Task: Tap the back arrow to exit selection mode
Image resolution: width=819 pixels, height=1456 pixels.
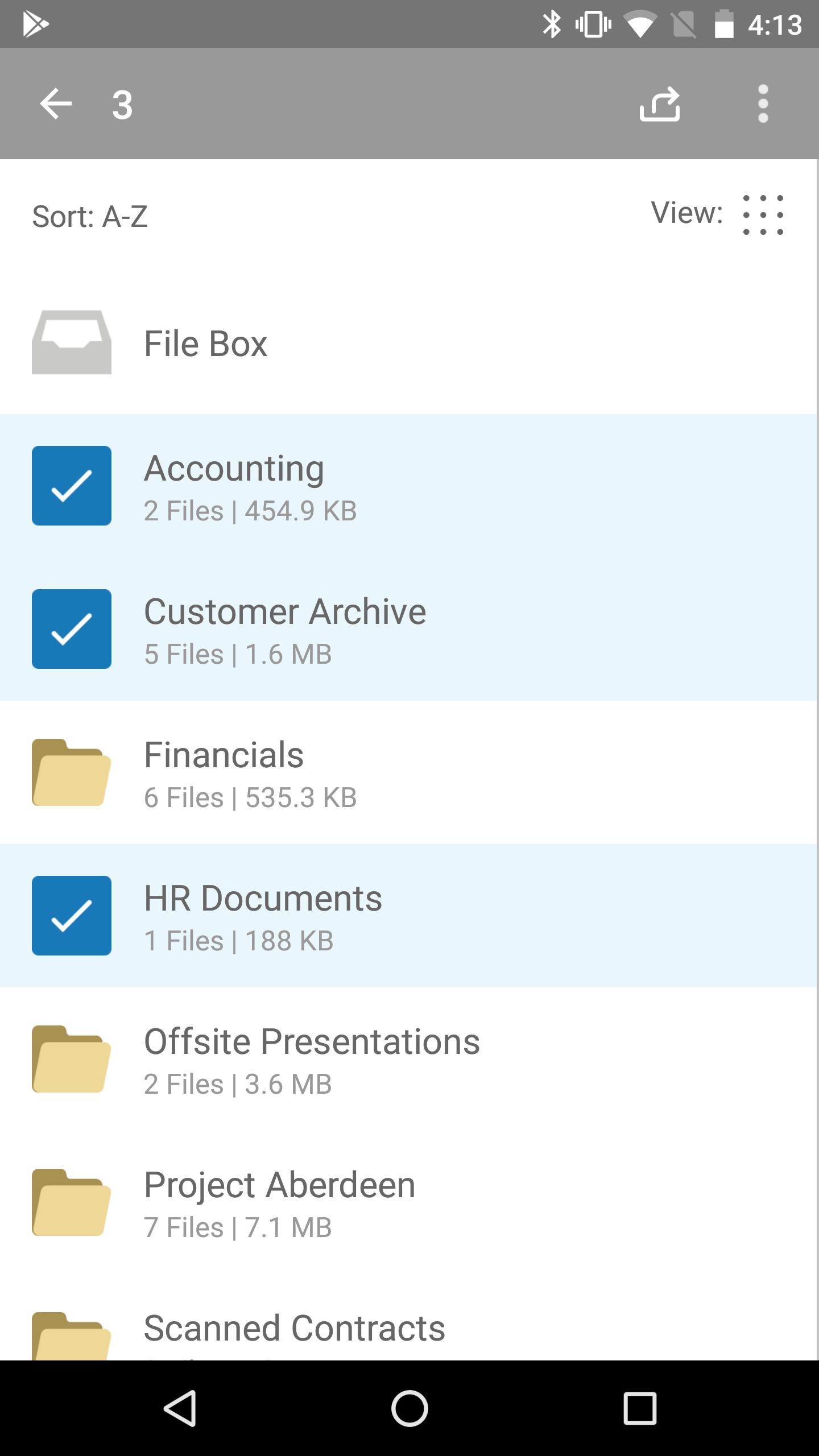Action: [56, 104]
